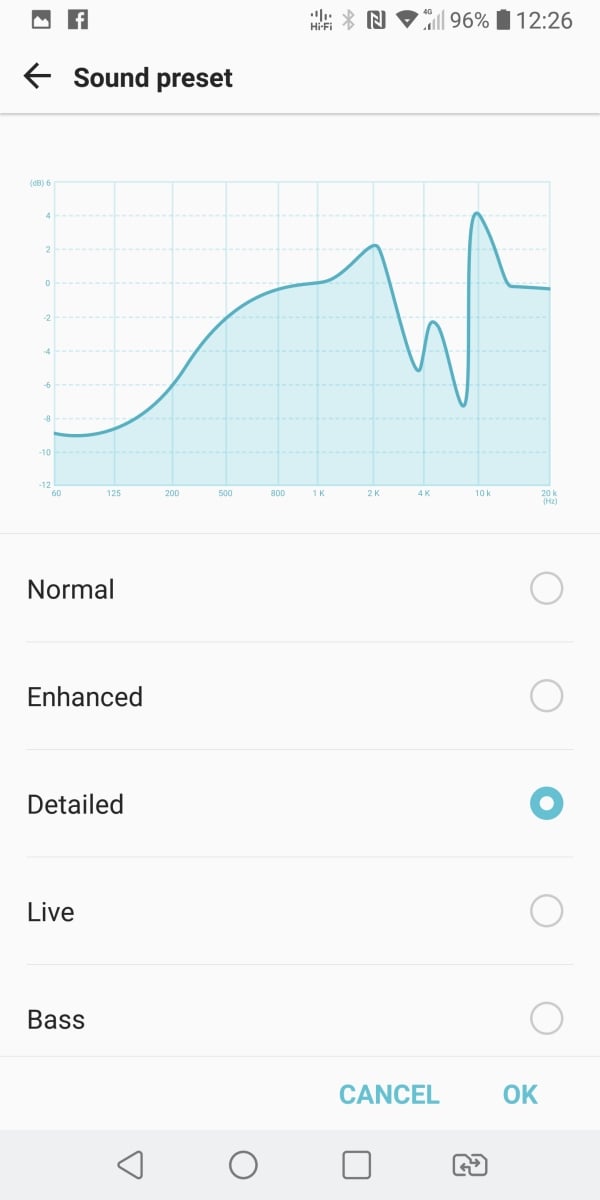This screenshot has height=1200, width=600.
Task: Choose the Enhanced preset
Action: 300,696
